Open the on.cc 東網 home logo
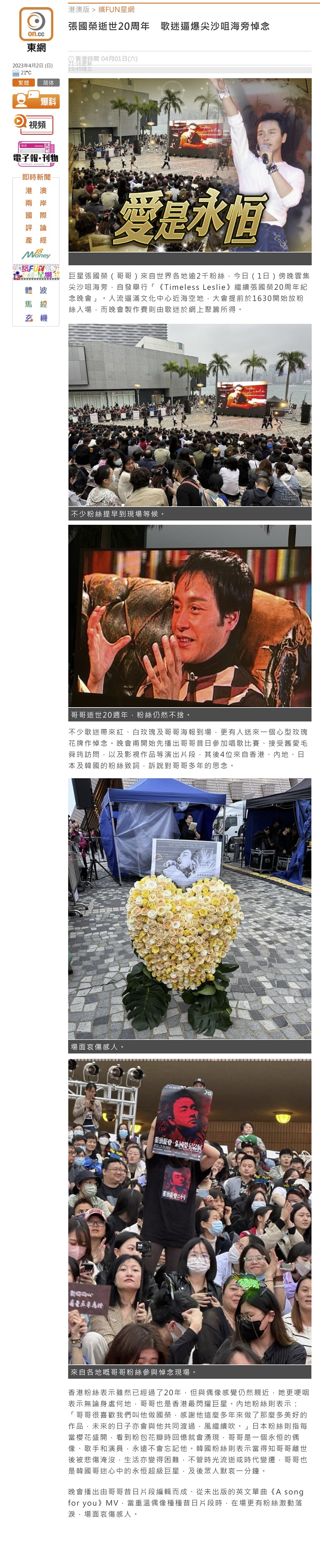 coord(36,29)
